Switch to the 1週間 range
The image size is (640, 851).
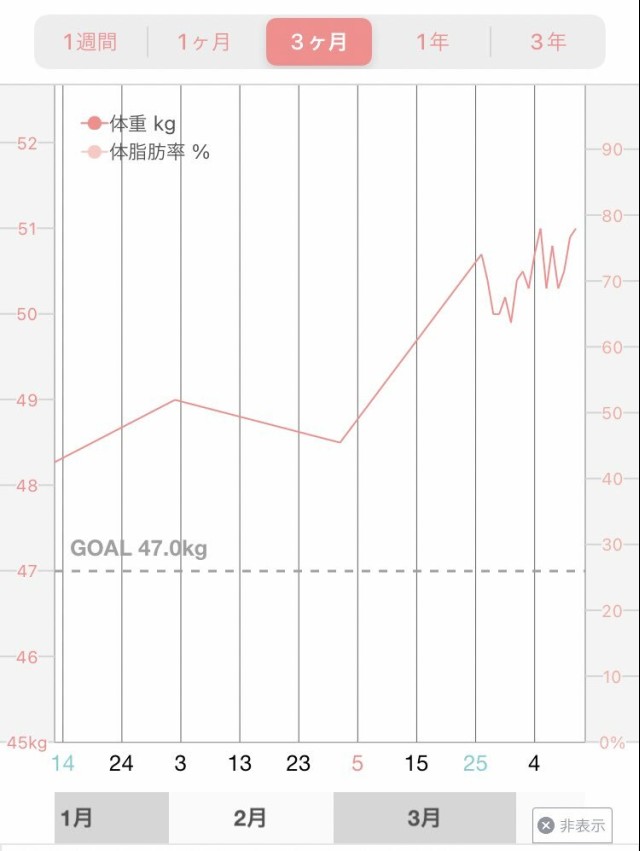pos(91,42)
